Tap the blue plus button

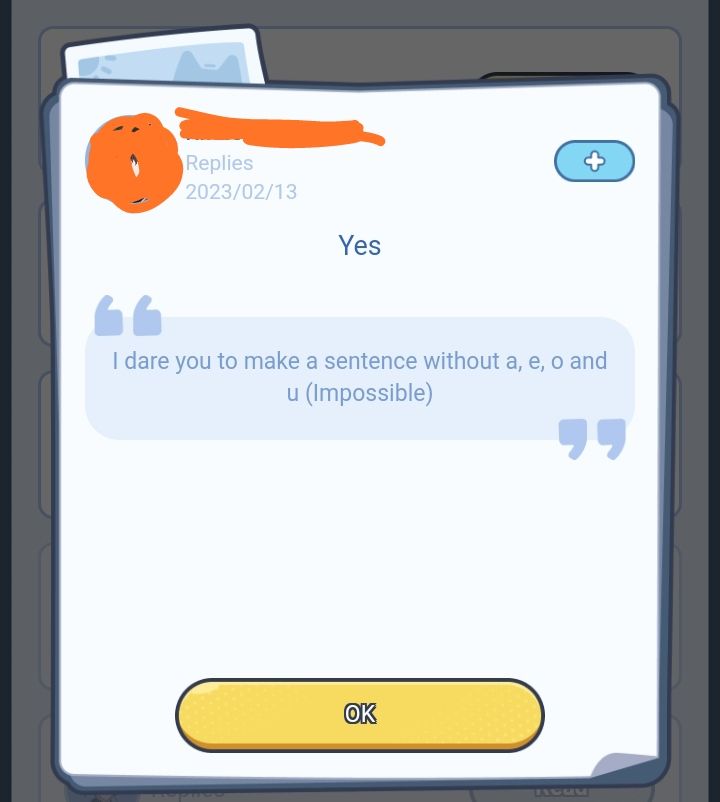[x=594, y=161]
